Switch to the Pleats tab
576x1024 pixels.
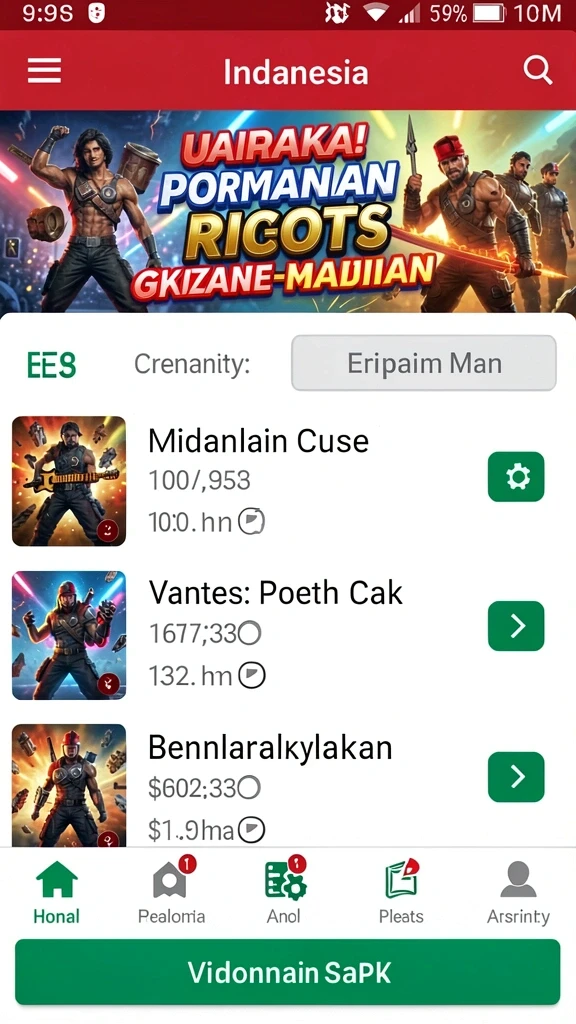tap(401, 892)
